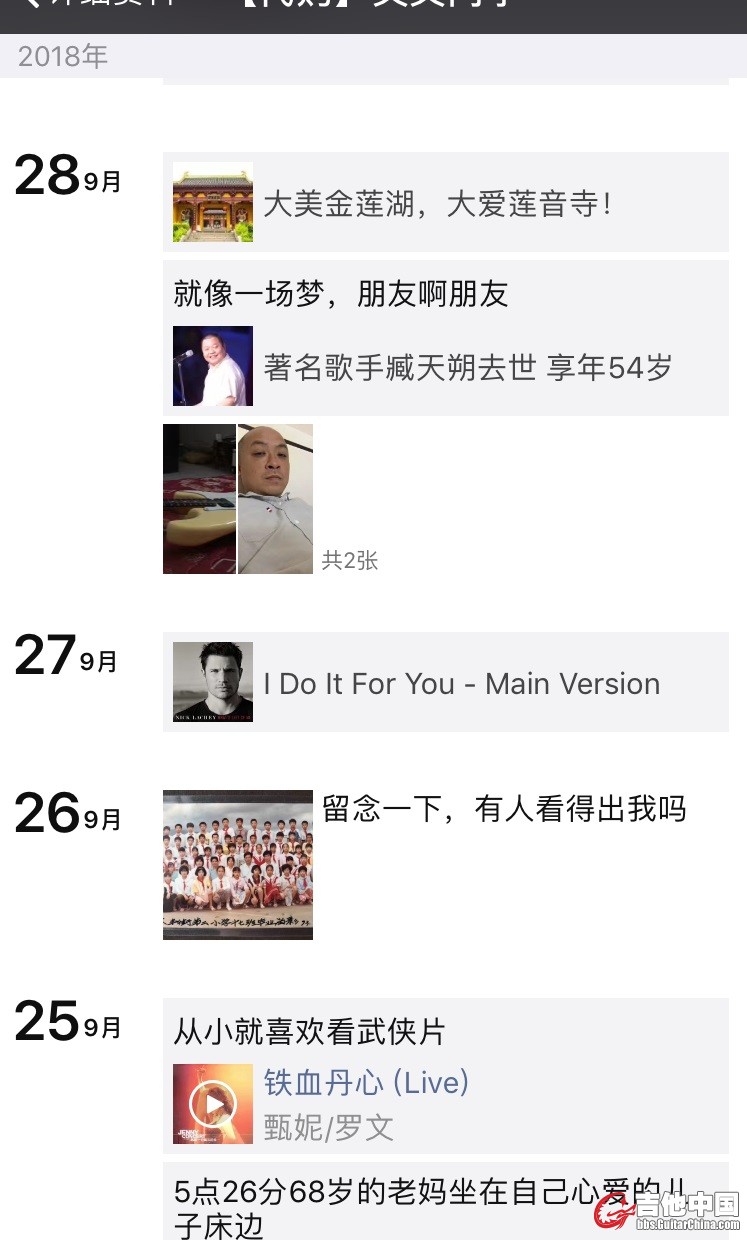Image resolution: width=747 pixels, height=1240 pixels.
Task: View the two-photo post from 28 Sept
Action: [238, 499]
